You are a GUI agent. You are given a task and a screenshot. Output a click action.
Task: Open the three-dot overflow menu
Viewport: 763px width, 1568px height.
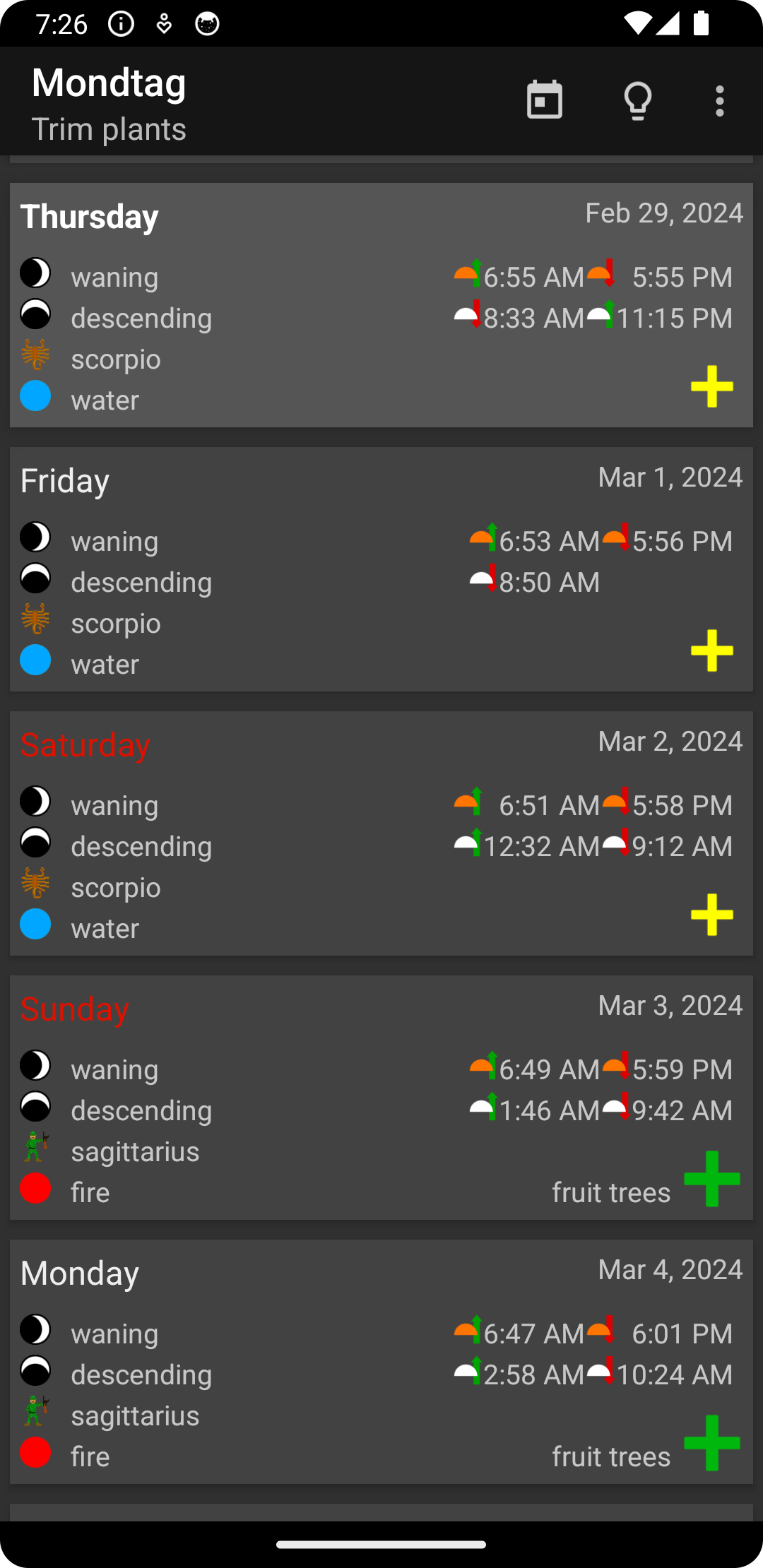(x=719, y=101)
